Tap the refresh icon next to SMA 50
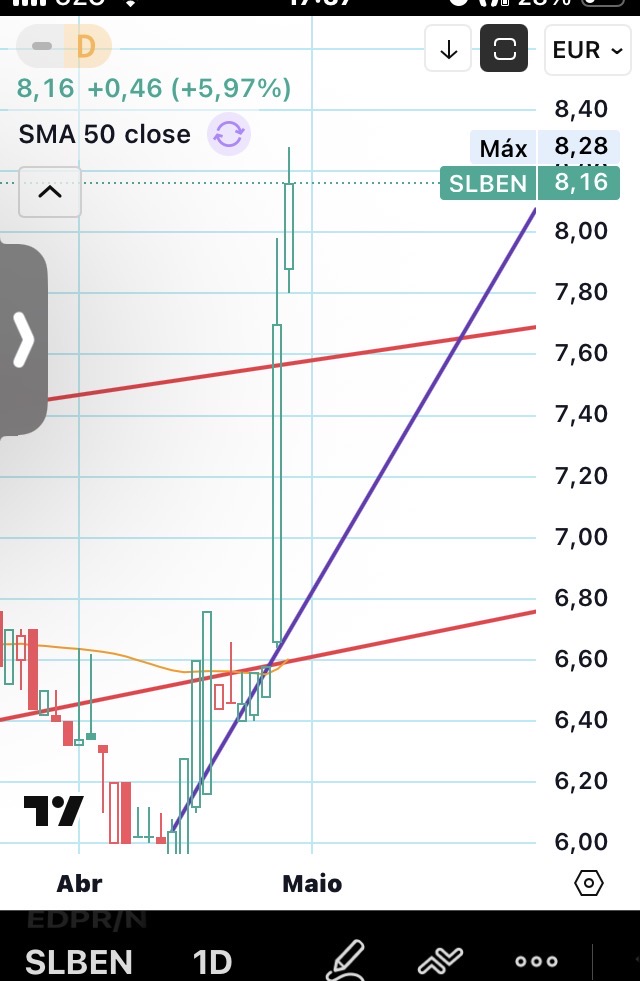The height and width of the screenshot is (981, 640). tap(229, 134)
